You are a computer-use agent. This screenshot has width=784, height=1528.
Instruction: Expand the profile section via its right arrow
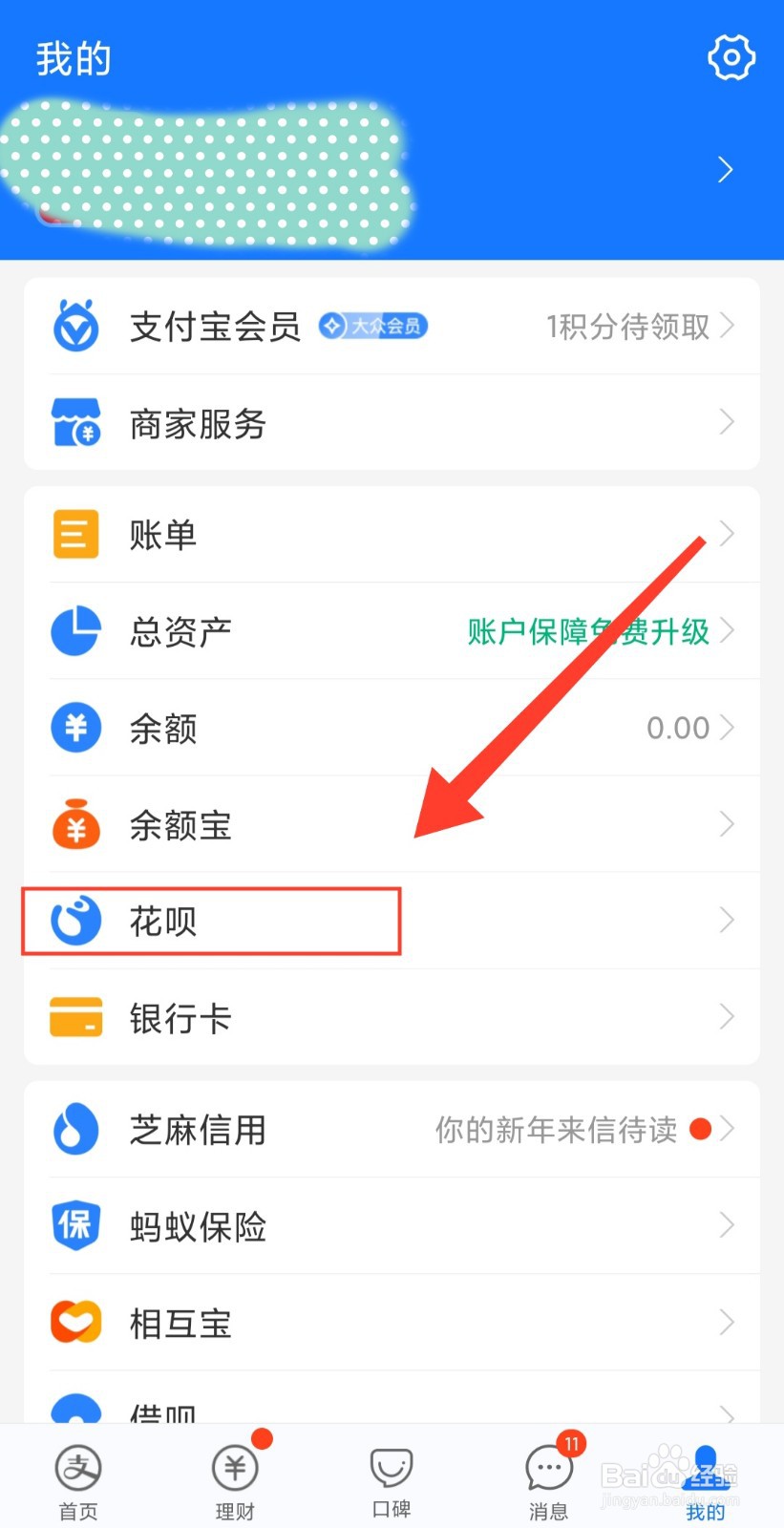[x=725, y=169]
